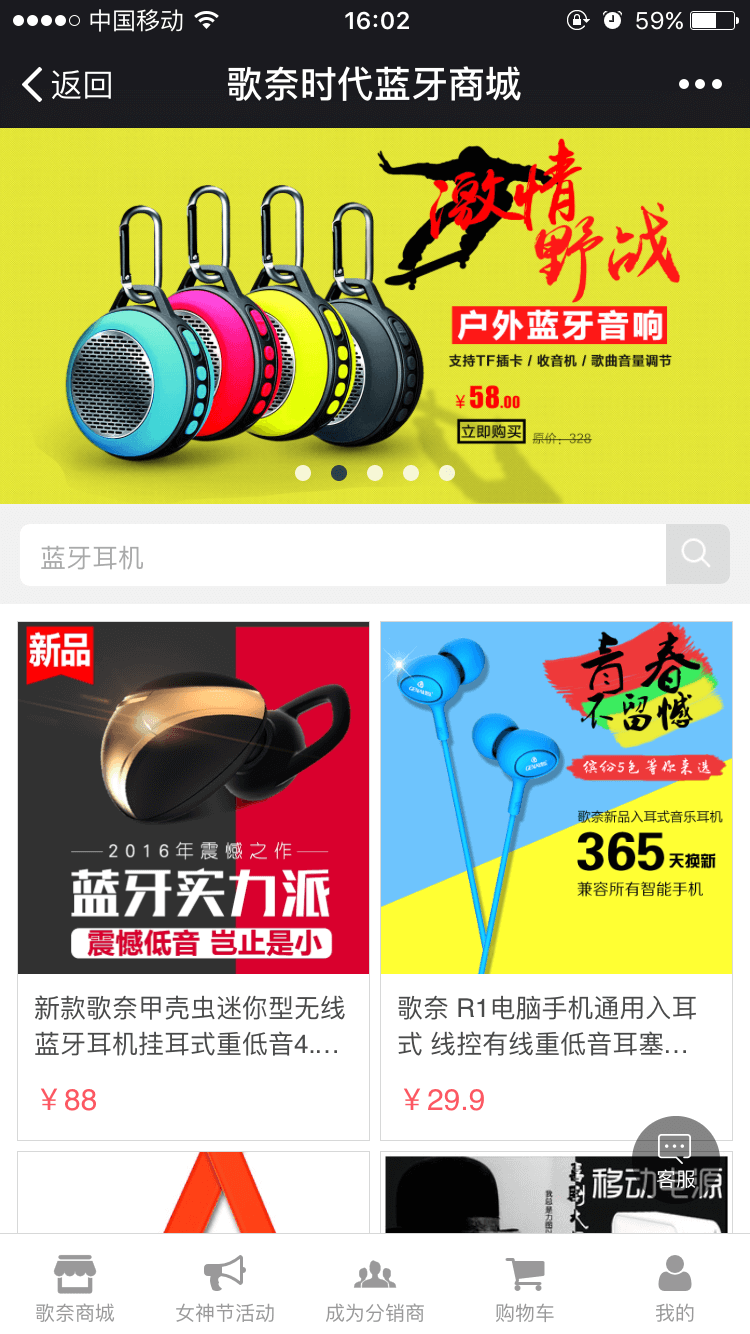Tap the 蓝牙耳机 search field
Image resolution: width=750 pixels, height=1334 pixels.
(342, 555)
